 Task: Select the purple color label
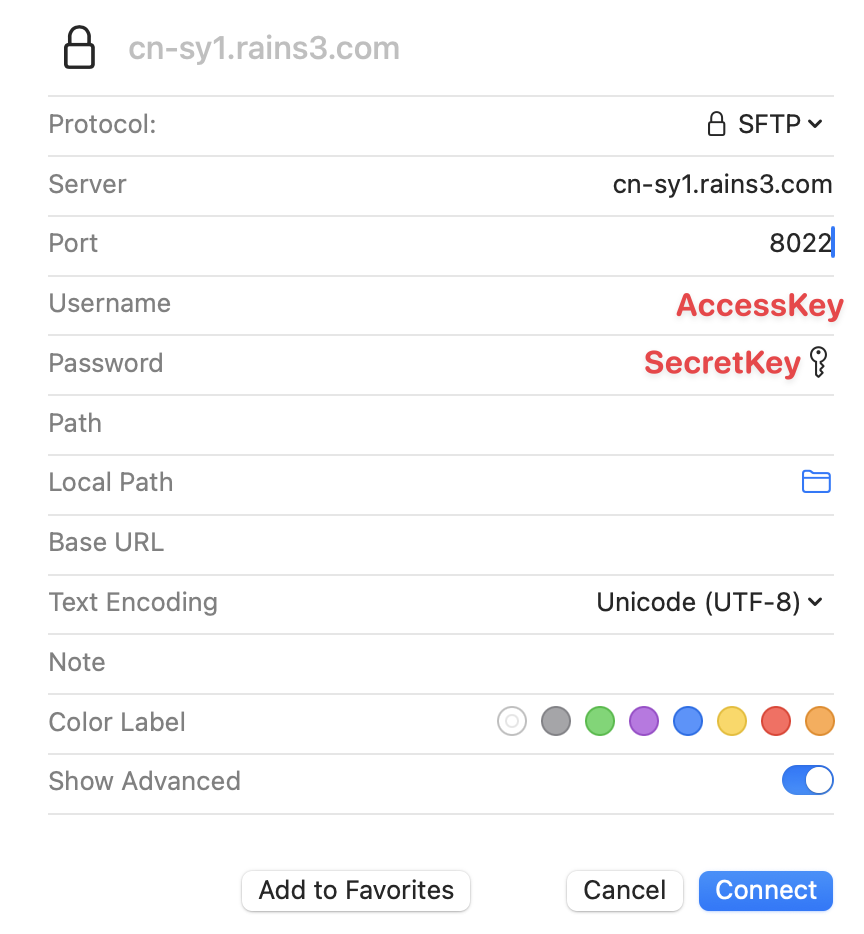[643, 721]
